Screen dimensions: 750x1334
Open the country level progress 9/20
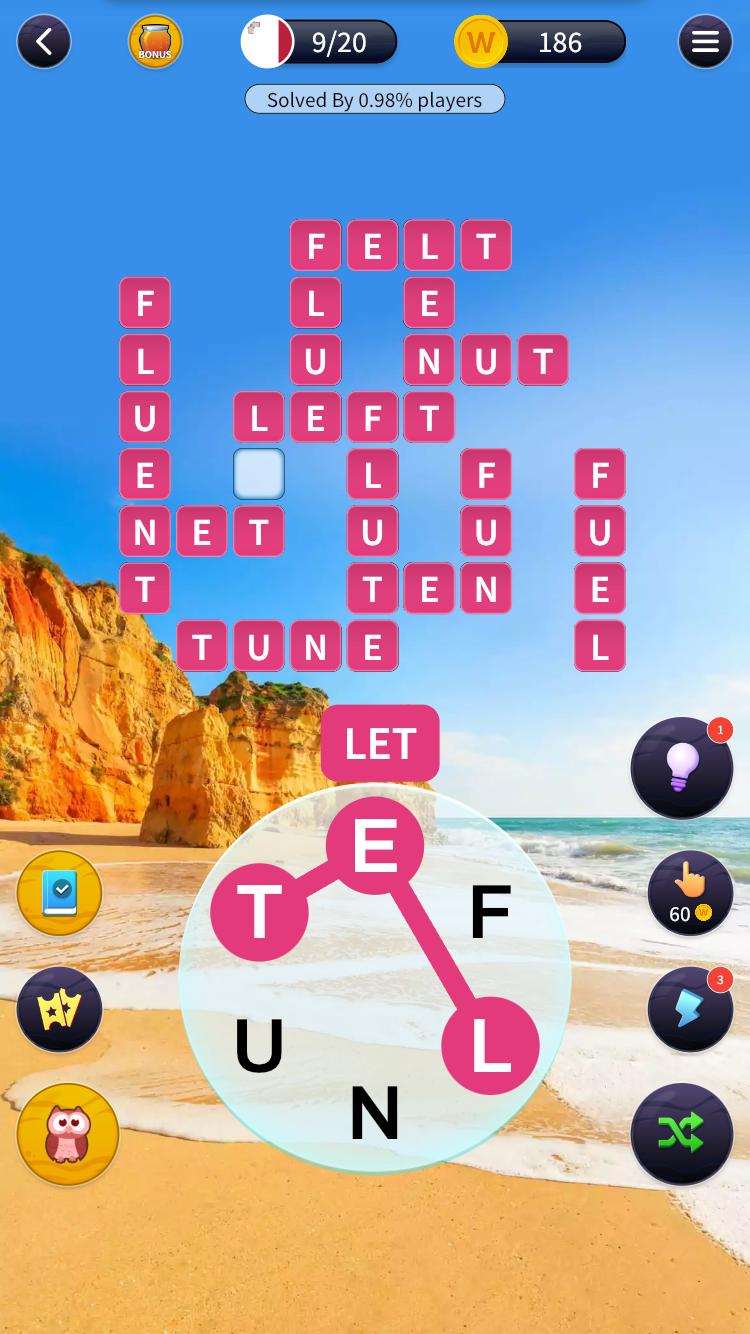(x=320, y=42)
